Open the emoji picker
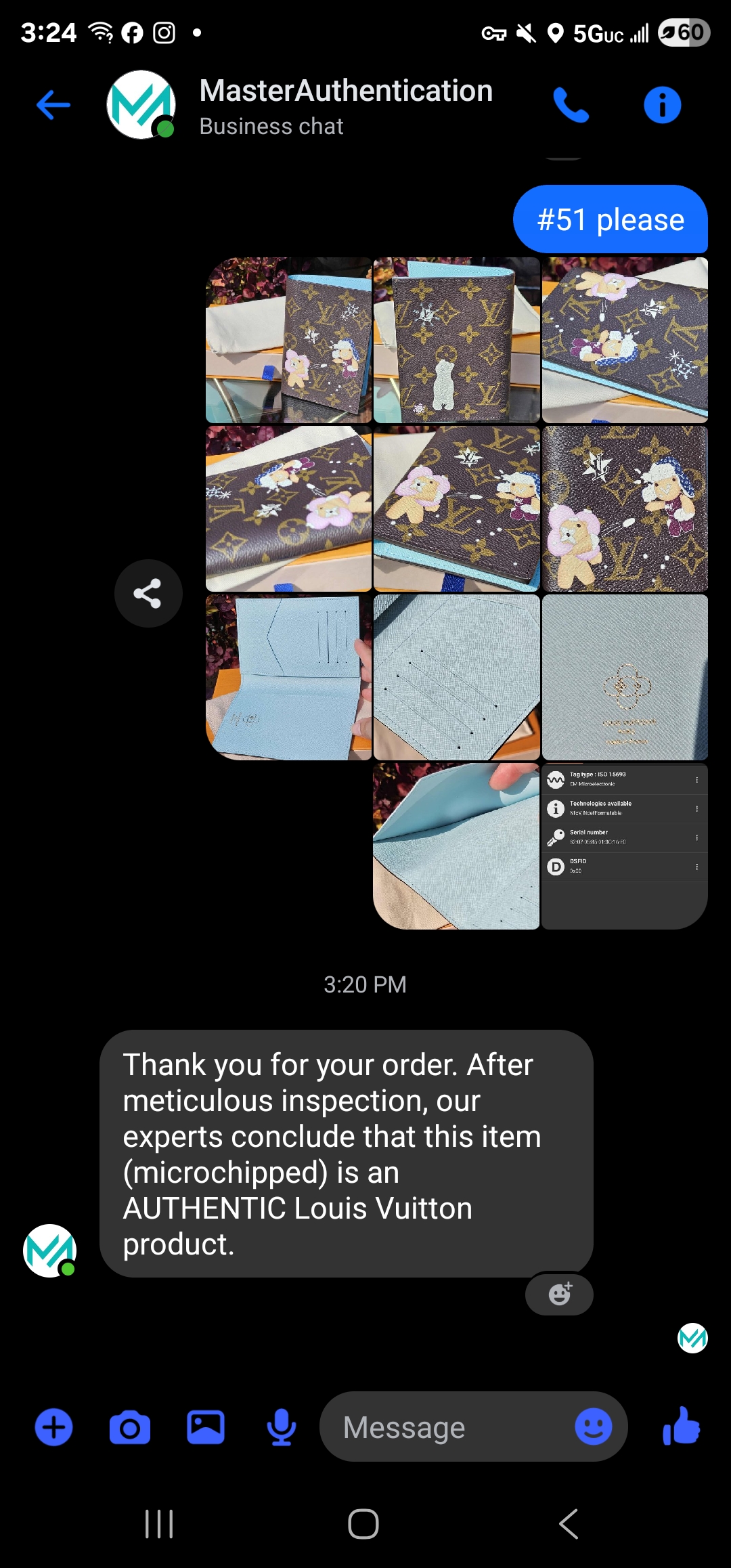Viewport: 731px width, 1568px height. (593, 1427)
